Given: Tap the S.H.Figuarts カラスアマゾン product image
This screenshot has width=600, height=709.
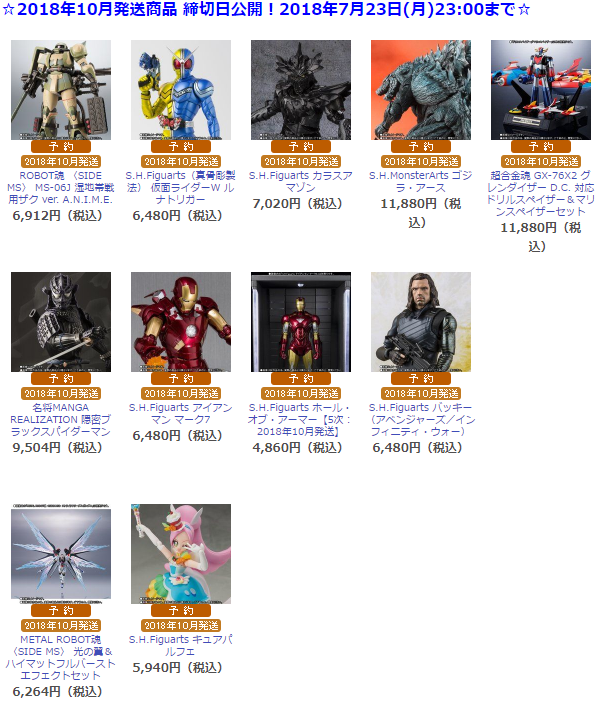Looking at the screenshot, I should [300, 88].
